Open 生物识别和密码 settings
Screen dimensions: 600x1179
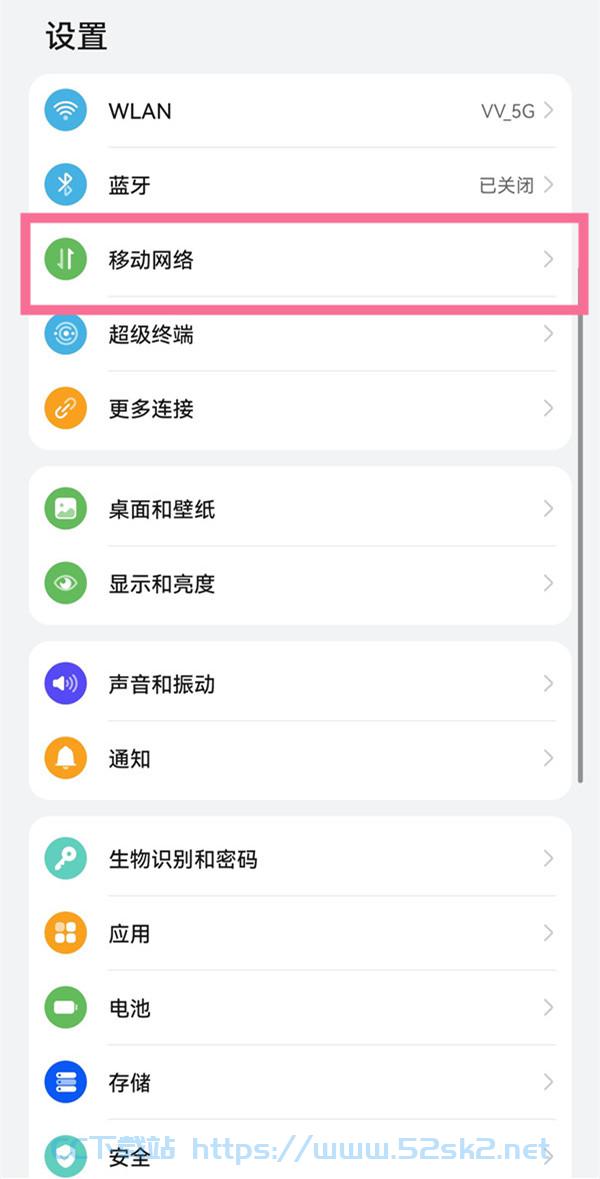coord(300,859)
